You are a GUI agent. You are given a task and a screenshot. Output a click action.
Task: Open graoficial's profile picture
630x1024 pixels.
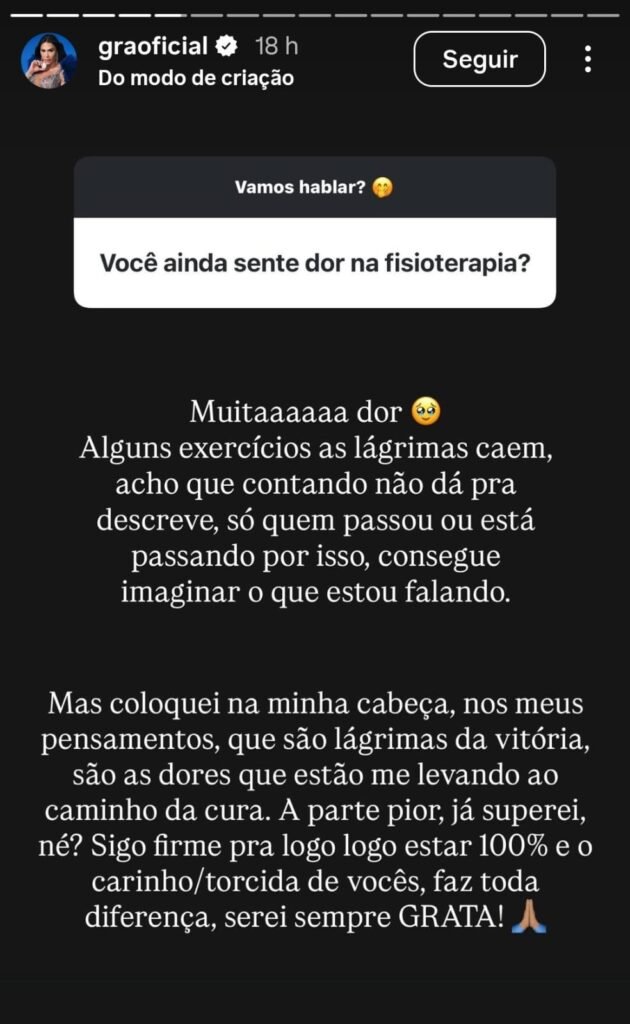point(49,60)
